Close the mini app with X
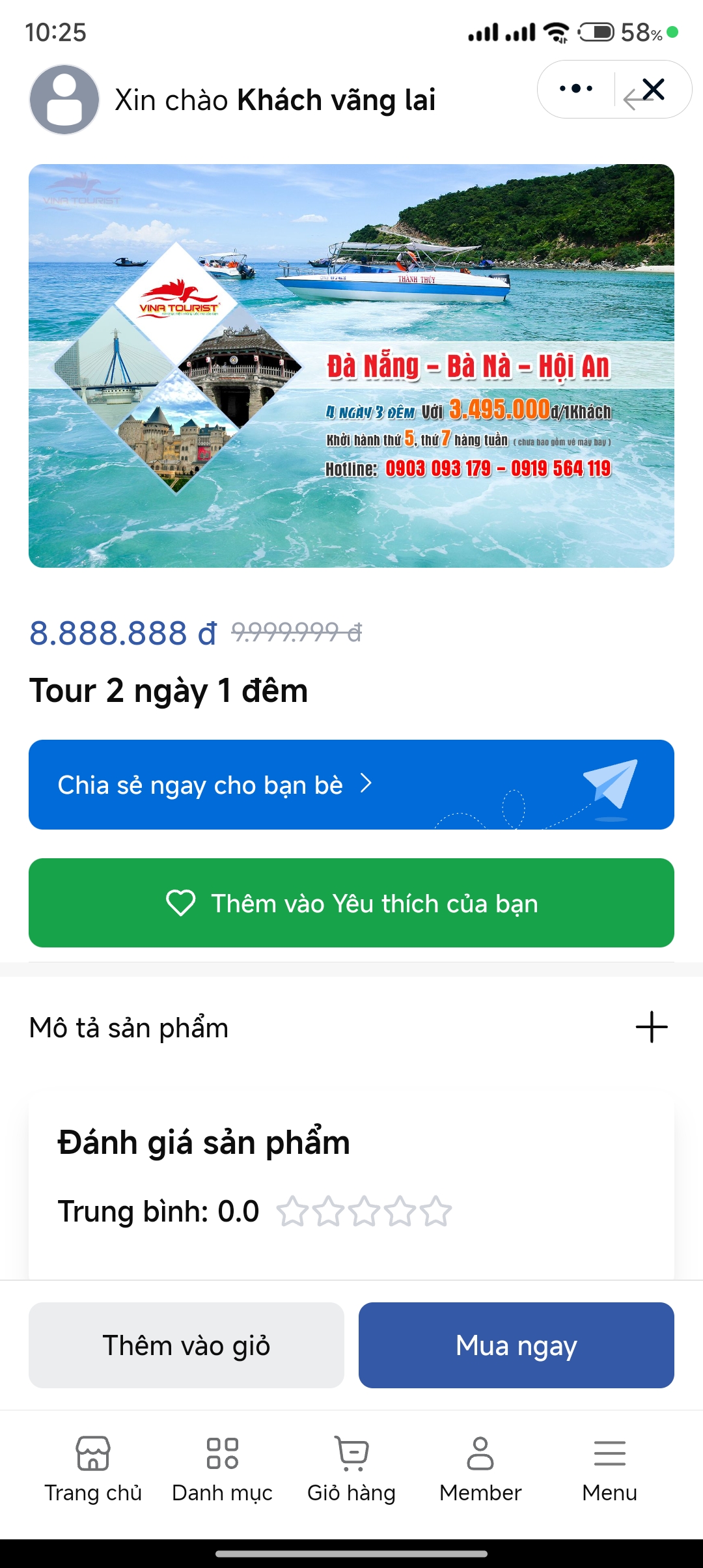This screenshot has height=1568, width=703. click(653, 89)
